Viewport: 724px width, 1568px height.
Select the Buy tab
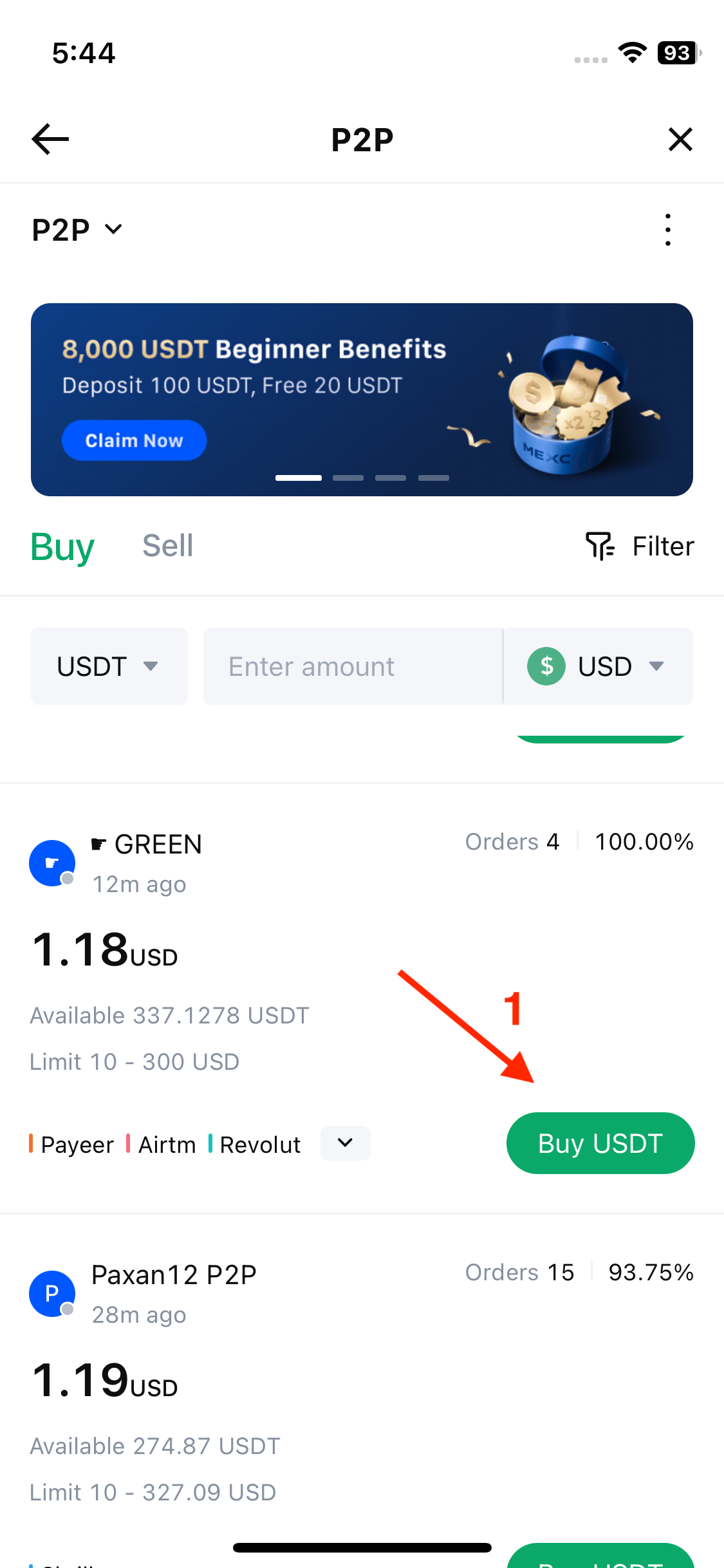point(62,547)
